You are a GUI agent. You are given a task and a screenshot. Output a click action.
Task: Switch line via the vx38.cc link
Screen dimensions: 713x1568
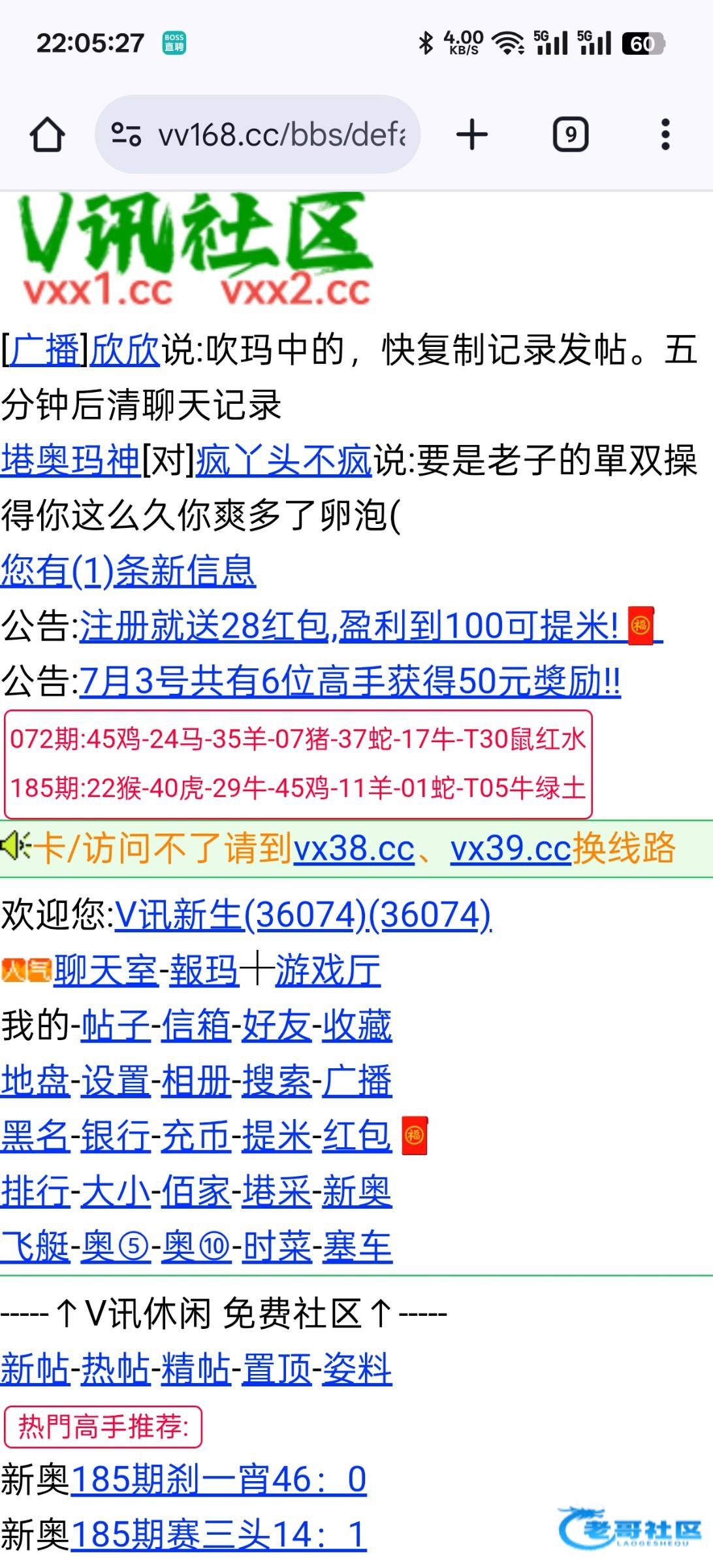354,849
